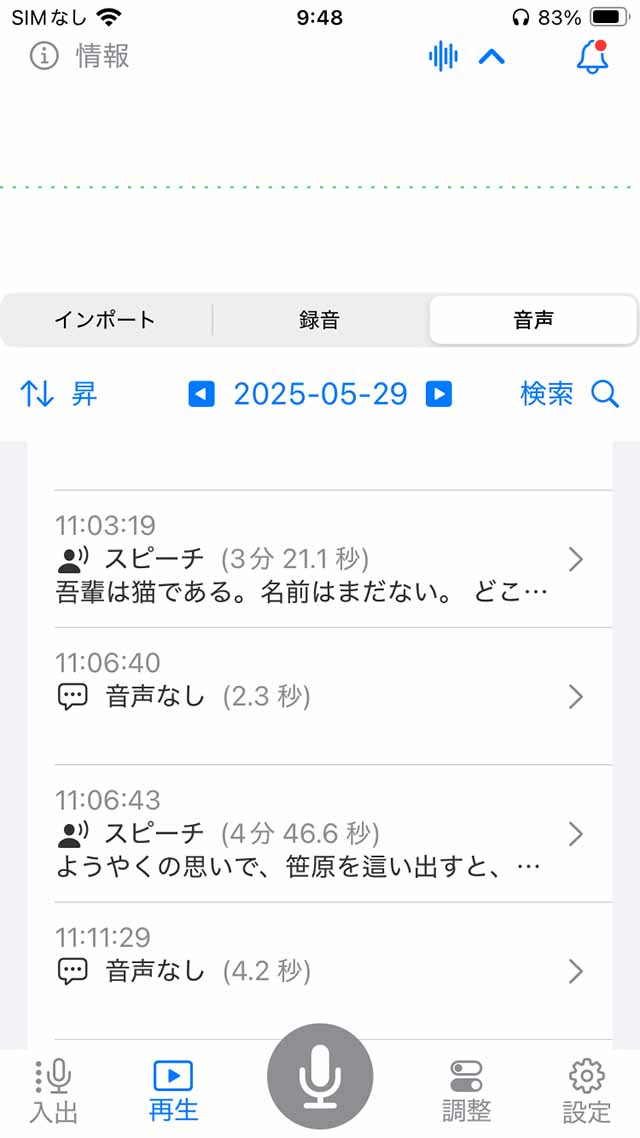Open the 設定 tab
The width and height of the screenshot is (640, 1138).
[x=586, y=1091]
